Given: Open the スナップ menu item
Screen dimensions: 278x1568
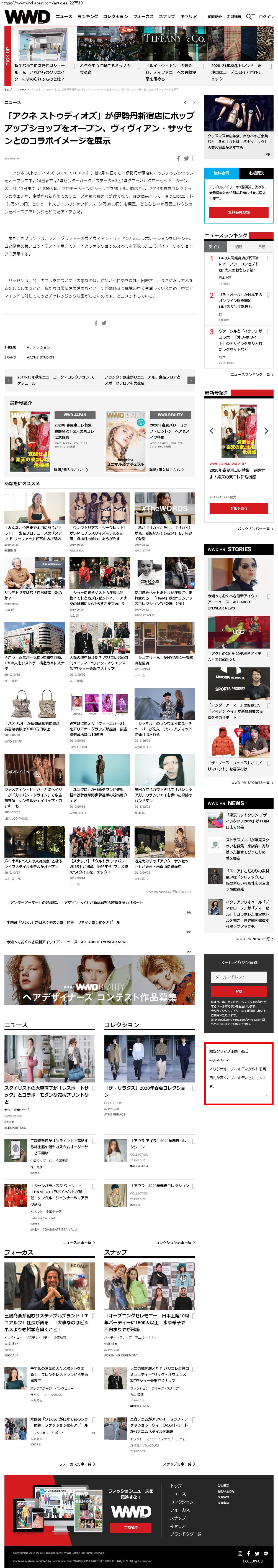Looking at the screenshot, I should coord(167,16).
